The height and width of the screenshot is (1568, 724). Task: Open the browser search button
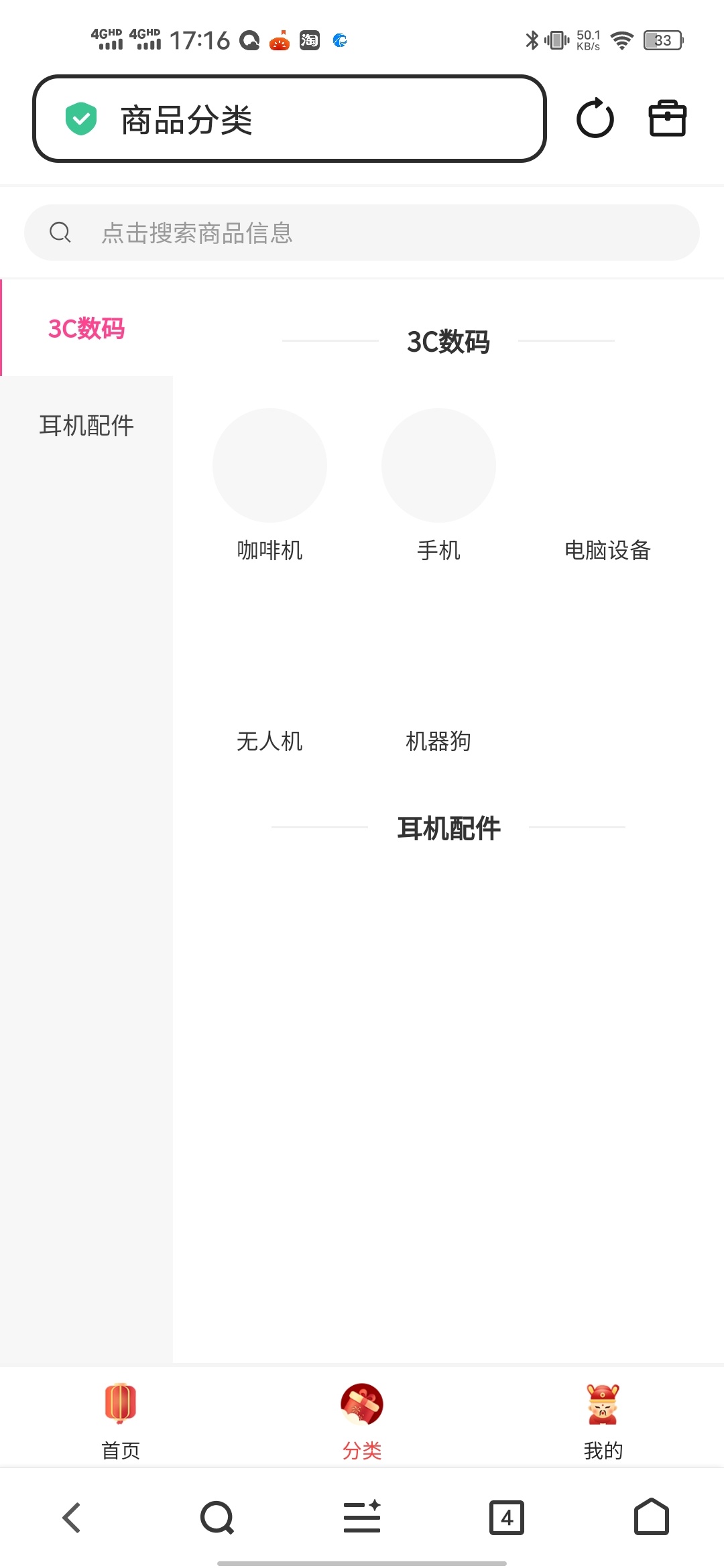pos(217,1518)
